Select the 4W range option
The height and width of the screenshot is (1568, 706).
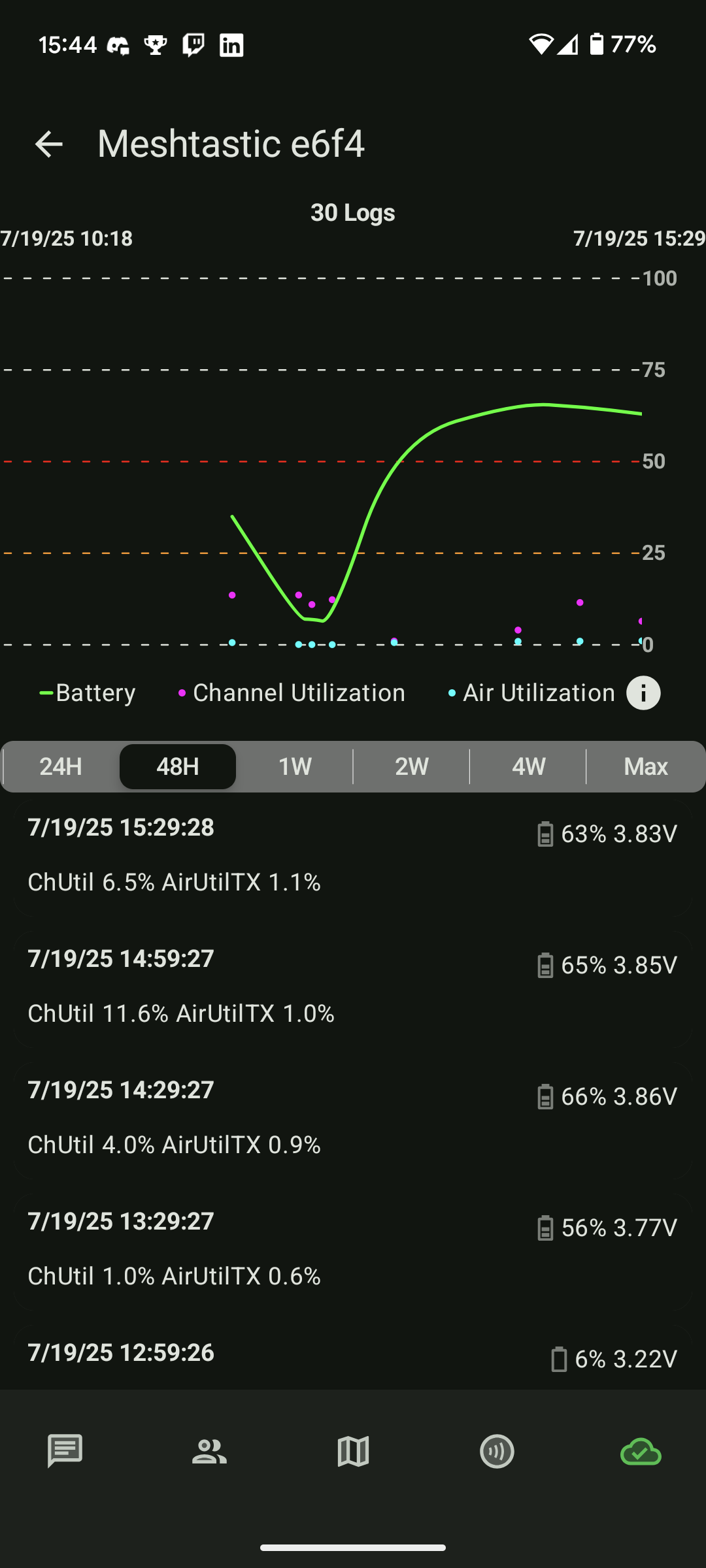528,766
